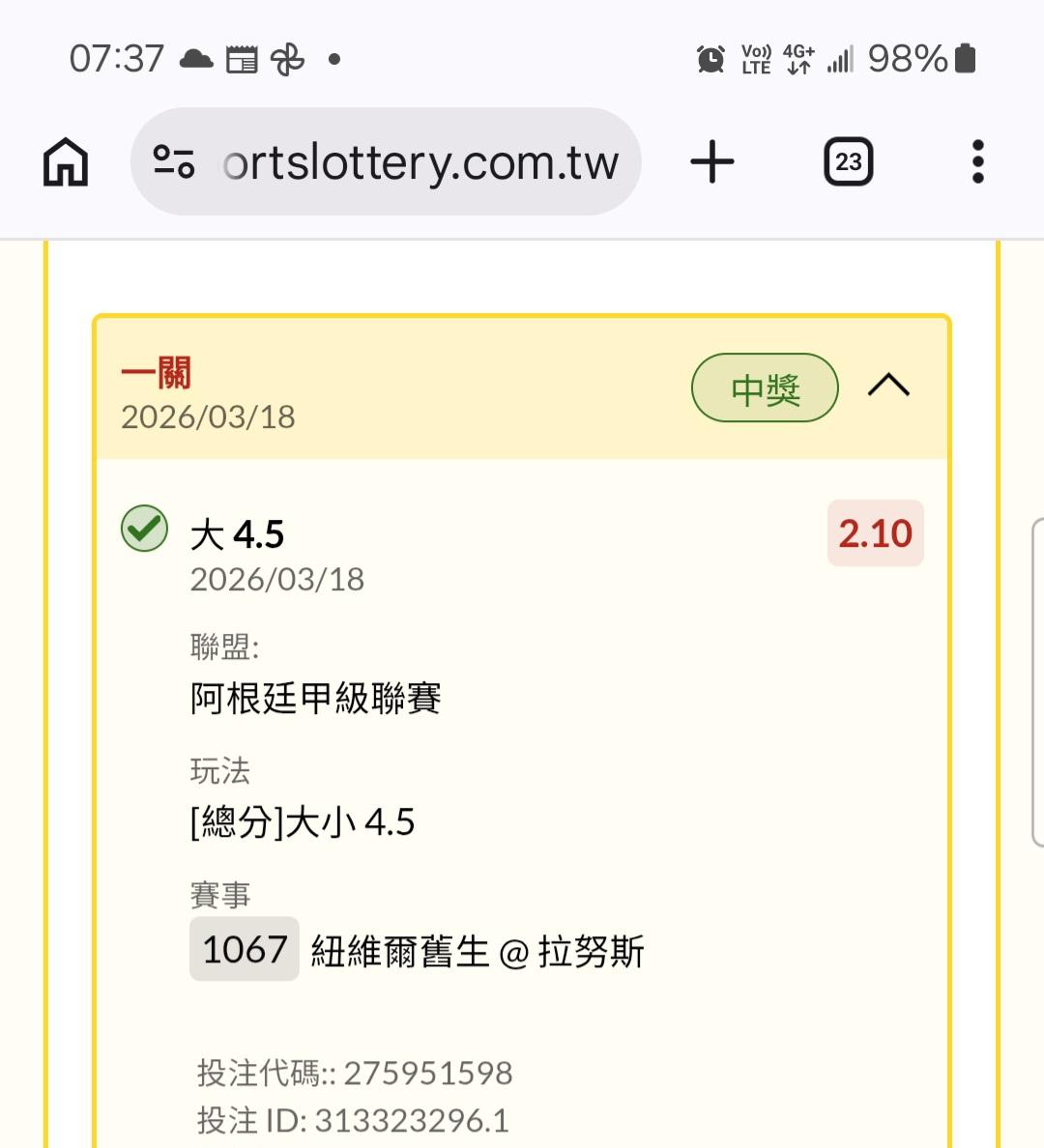This screenshot has height=1148, width=1044.
Task: Open the tab switcher showing 23 tabs
Action: point(848,161)
